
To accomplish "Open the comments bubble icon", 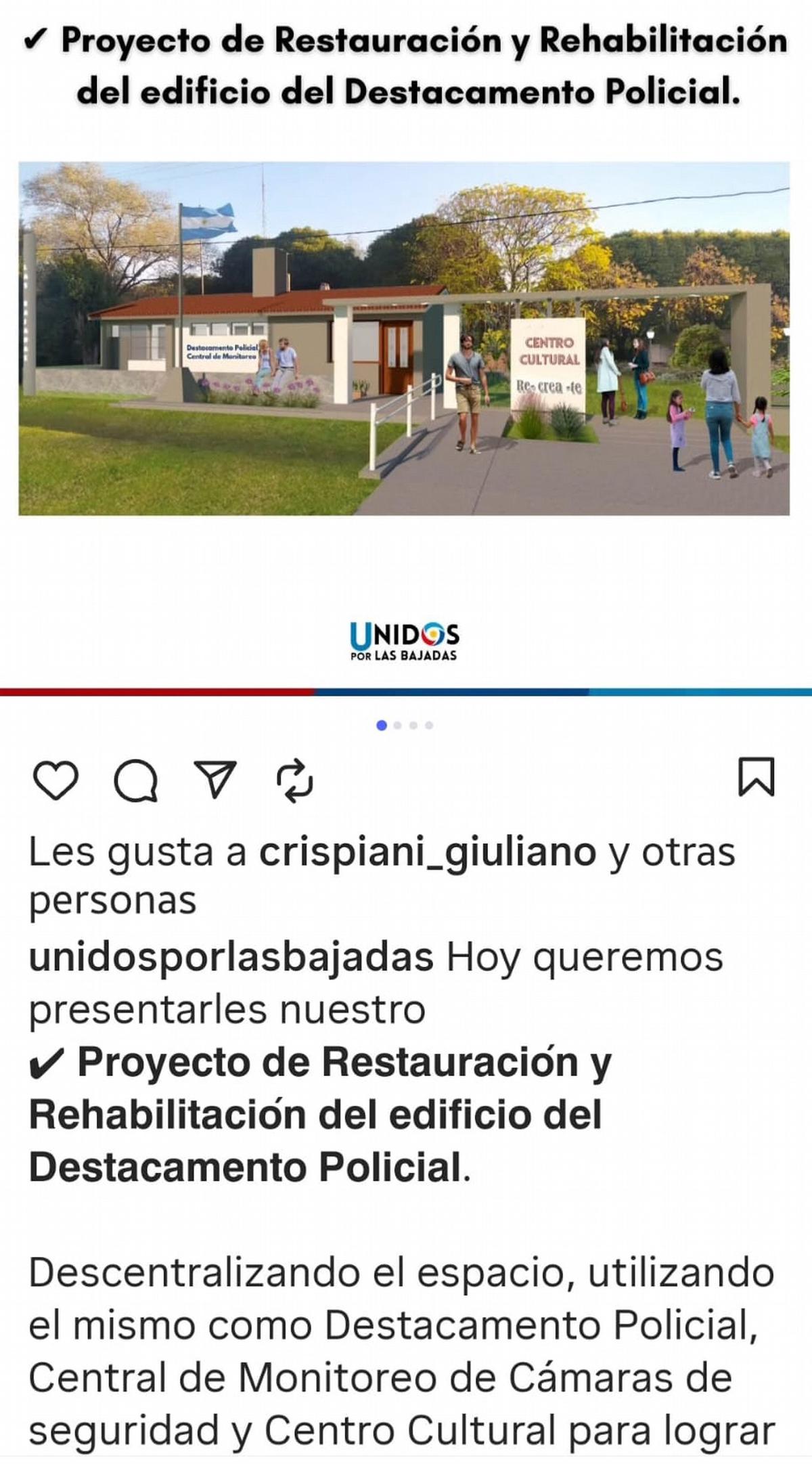I will tap(136, 780).
